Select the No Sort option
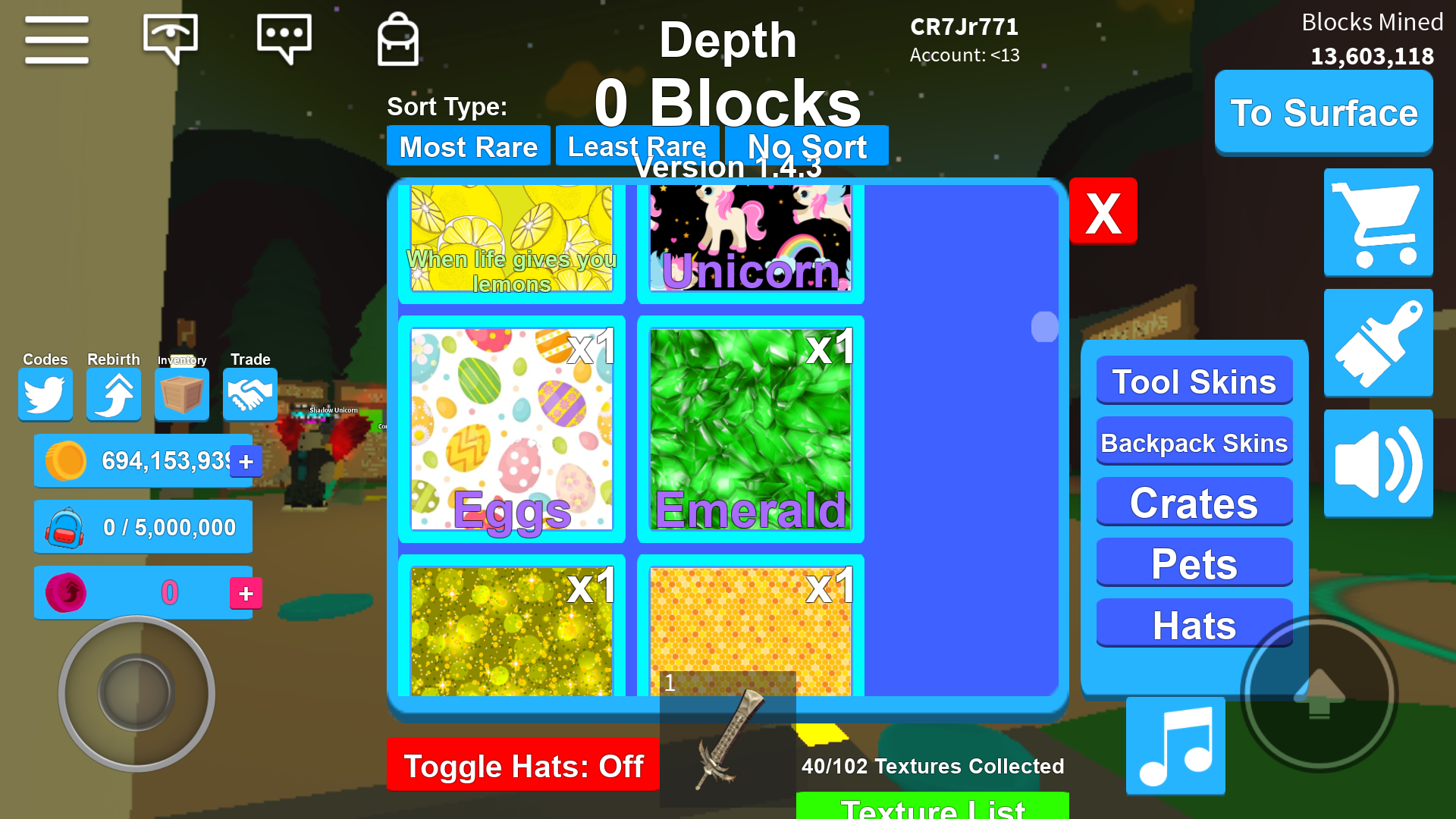 click(806, 146)
